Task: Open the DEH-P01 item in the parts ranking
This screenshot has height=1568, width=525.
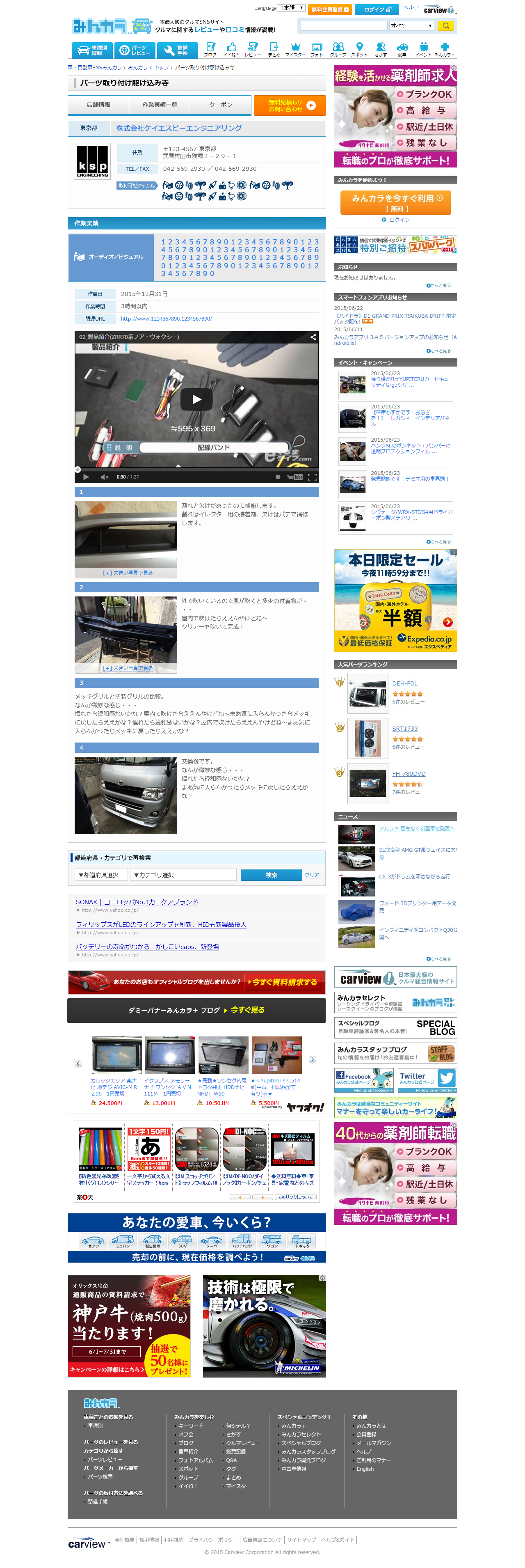Action: point(404,683)
